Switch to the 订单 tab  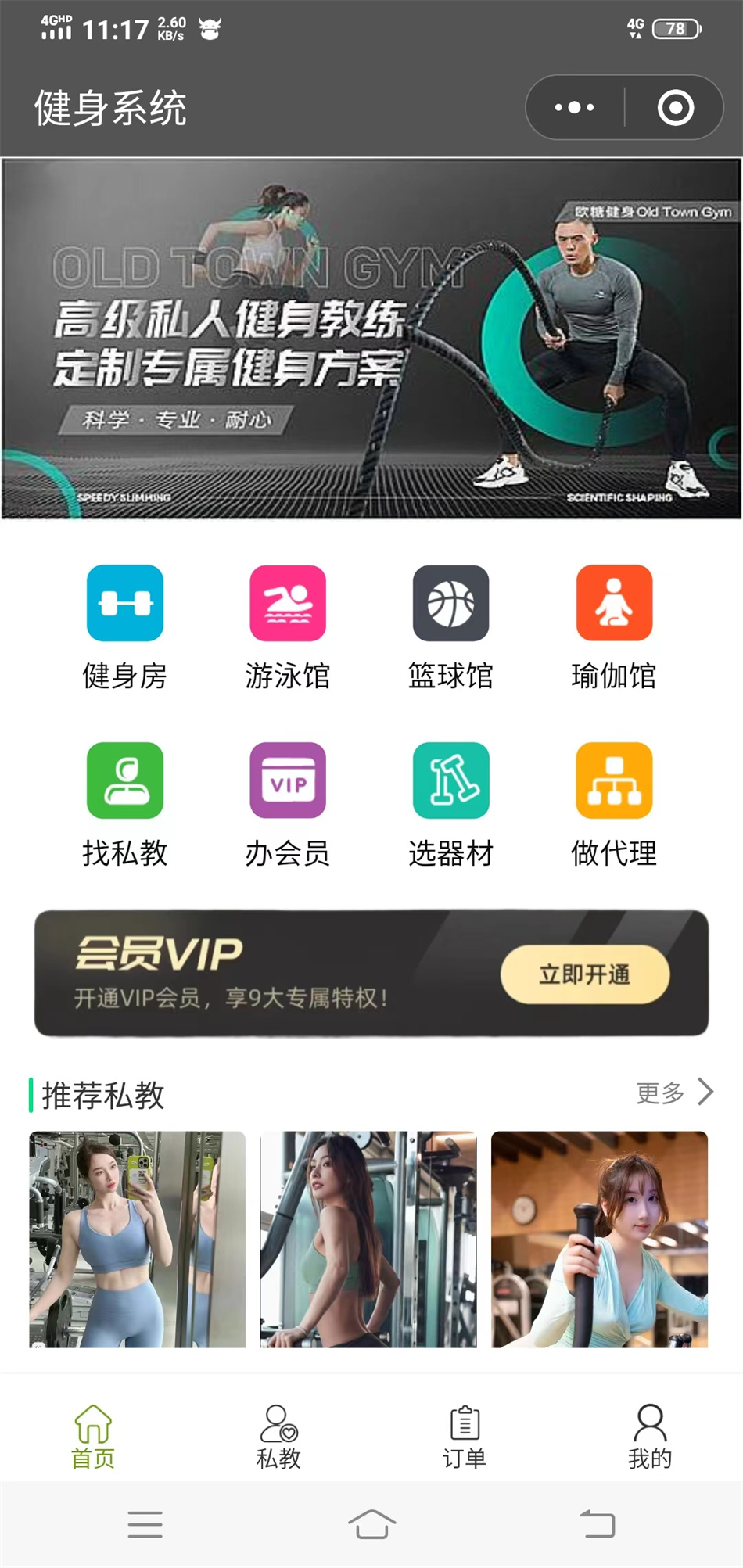tap(465, 1437)
